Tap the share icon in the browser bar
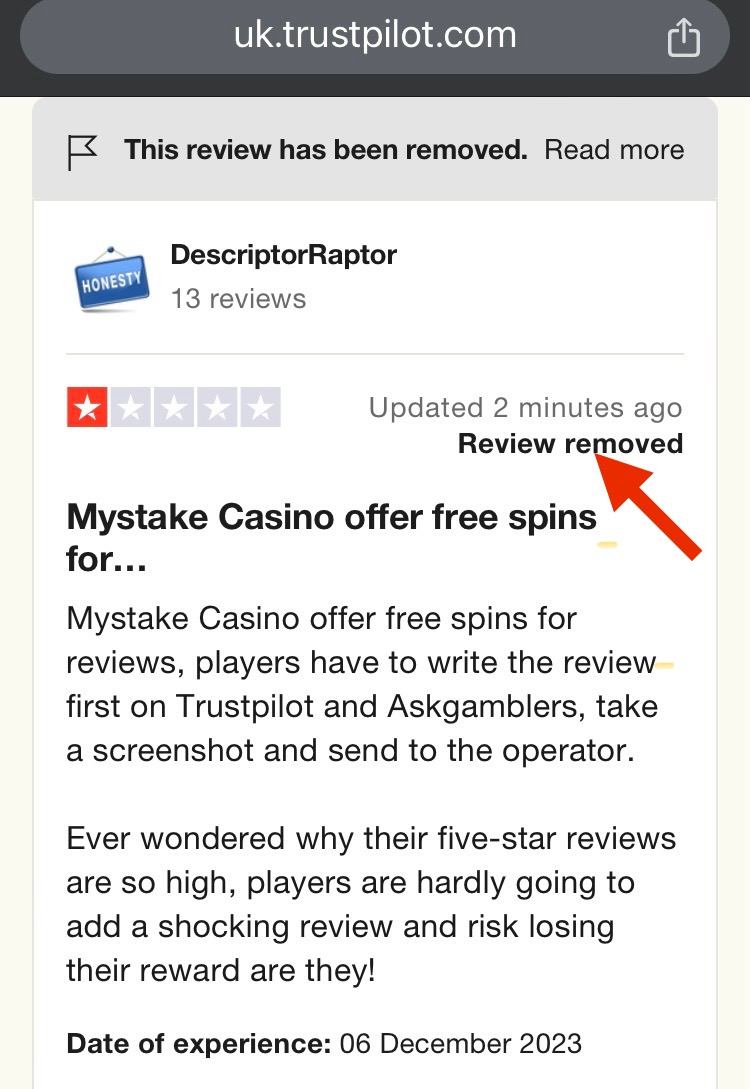 [684, 38]
